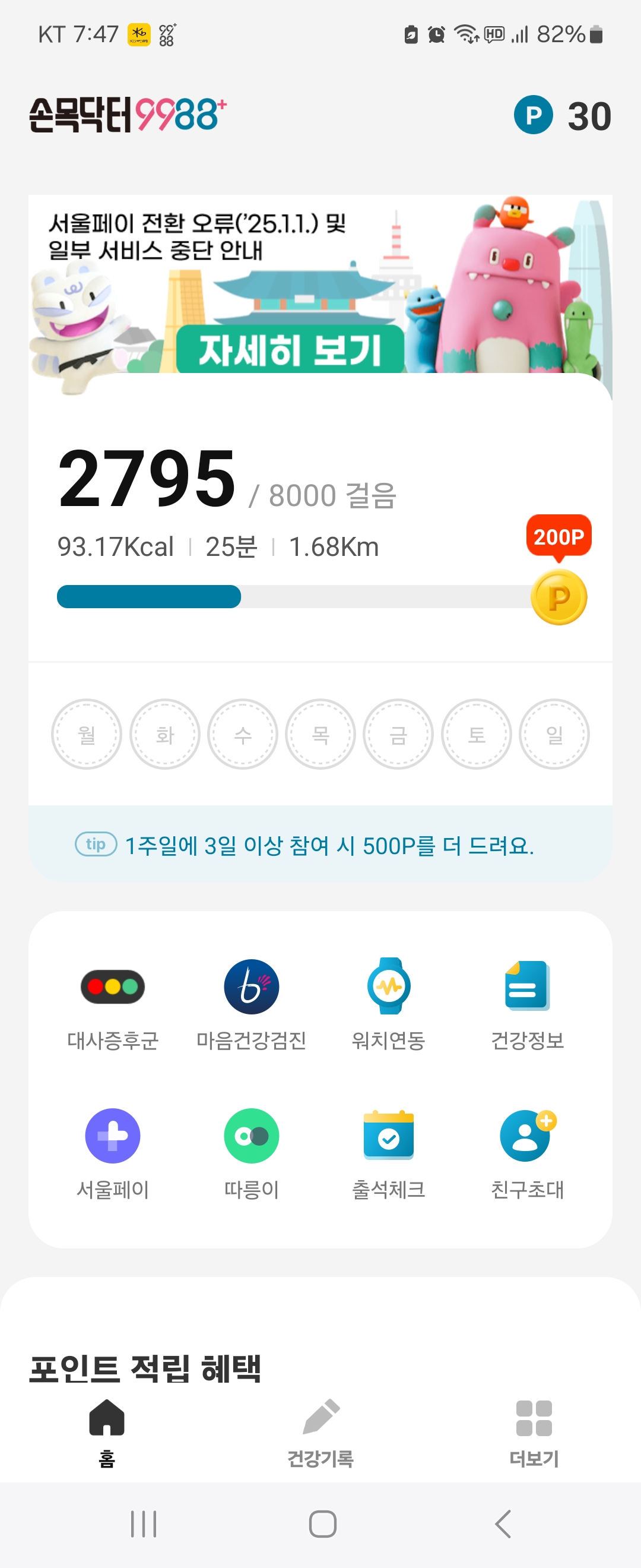641x1568 pixels.
Task: Open the points balance showing 30
Action: coord(562,115)
